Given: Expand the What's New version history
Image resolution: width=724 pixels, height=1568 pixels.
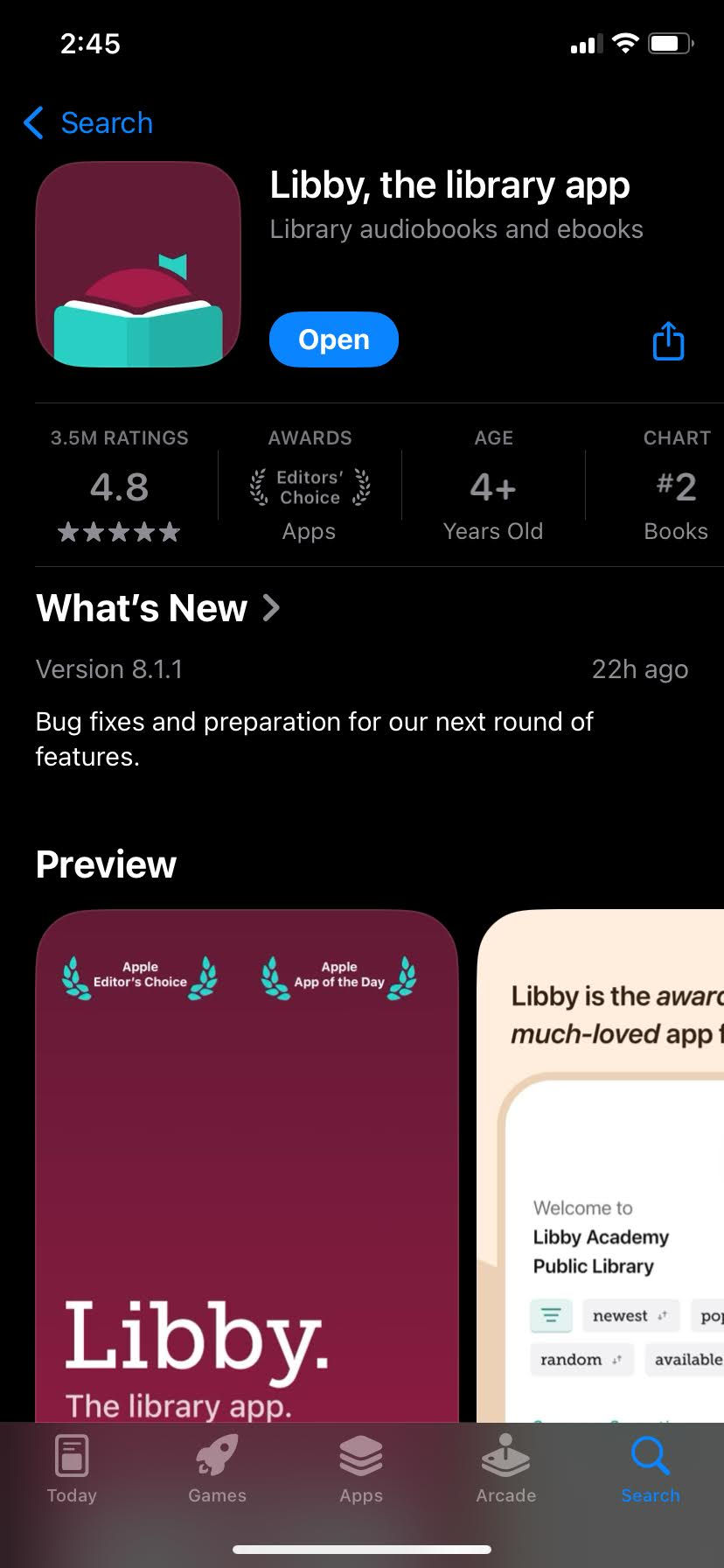Looking at the screenshot, I should (x=158, y=608).
